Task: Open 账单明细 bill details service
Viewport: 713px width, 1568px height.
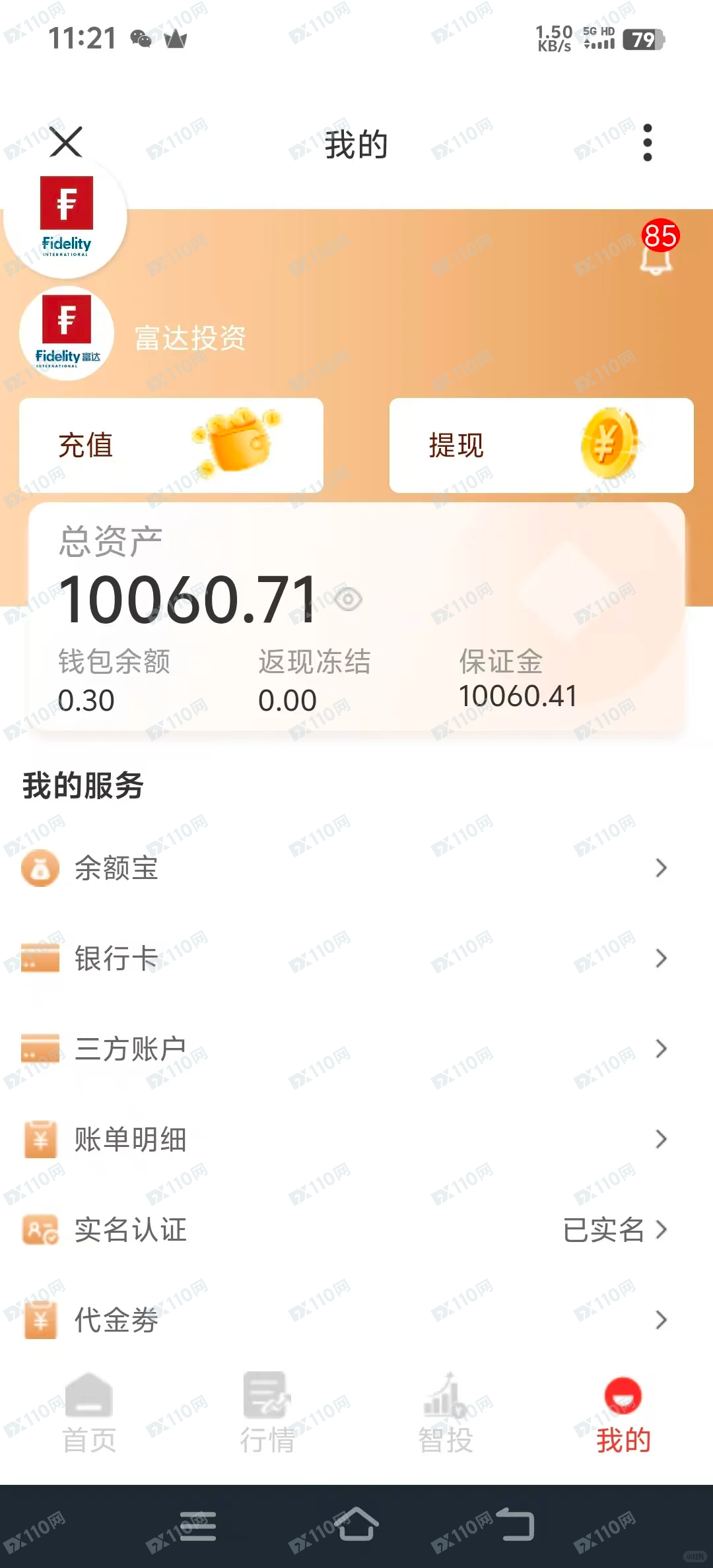Action: tap(130, 1139)
